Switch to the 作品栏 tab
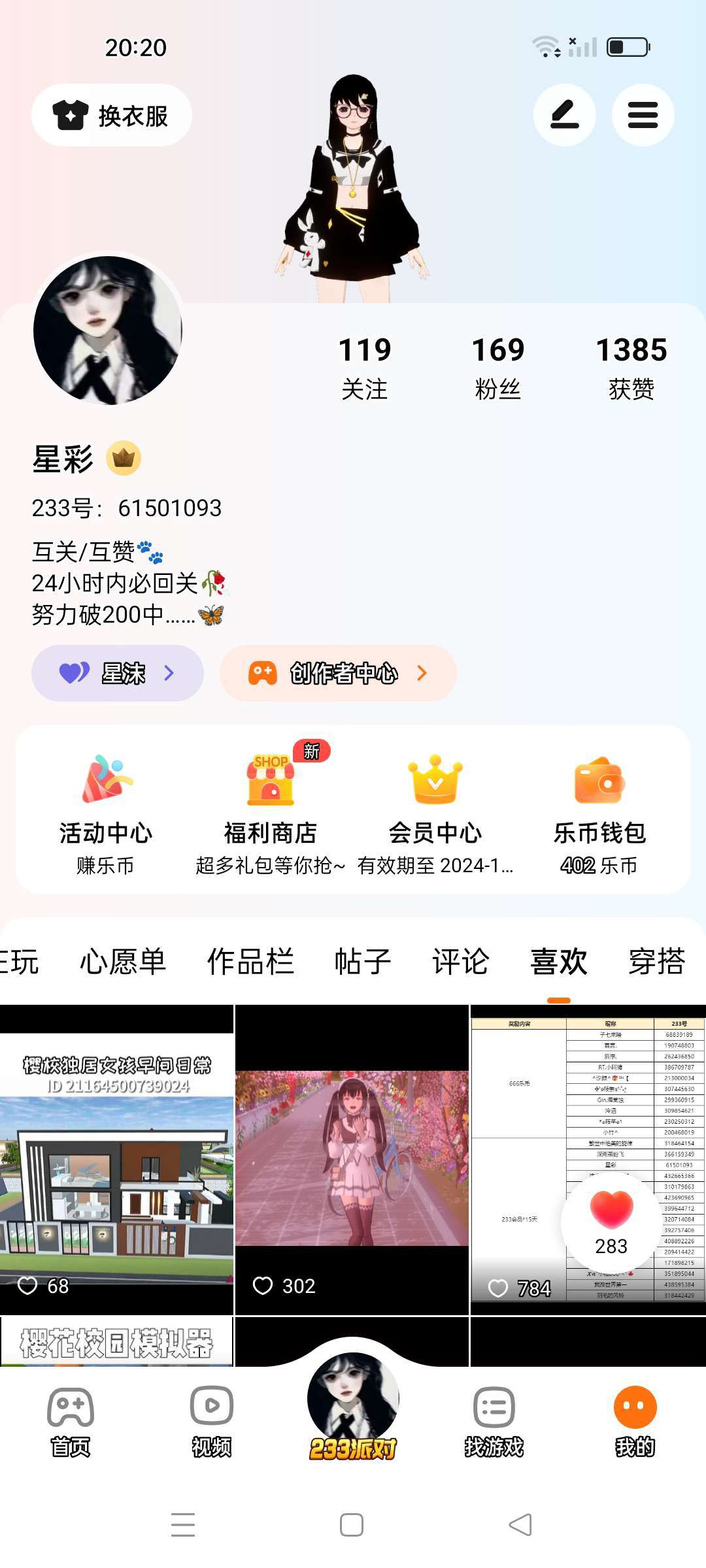The height and width of the screenshot is (1568, 706). coord(250,962)
